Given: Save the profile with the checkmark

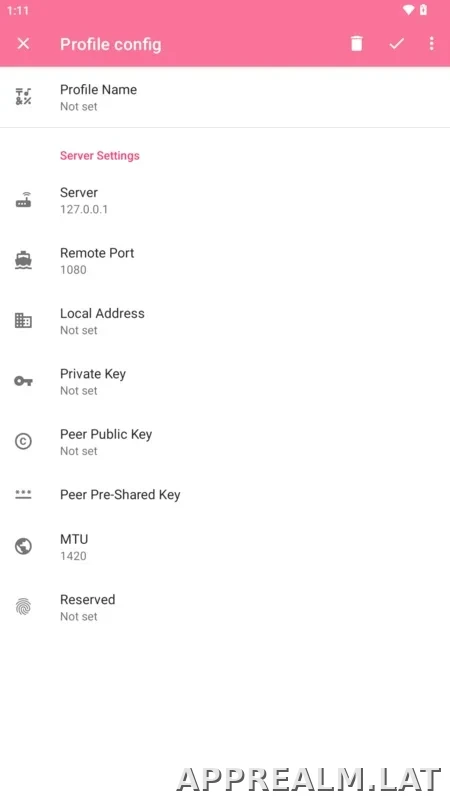Looking at the screenshot, I should tap(396, 44).
